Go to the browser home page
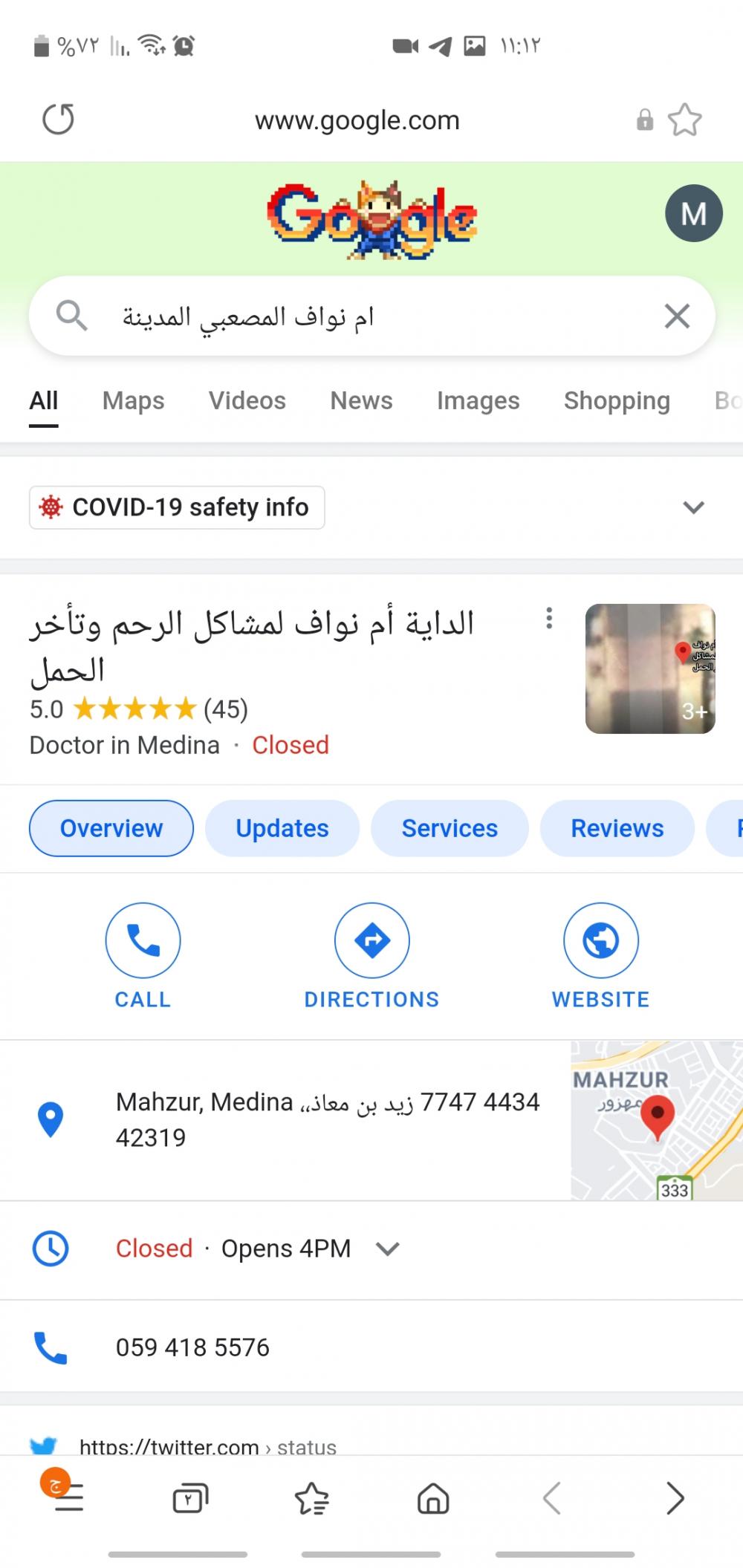 click(x=433, y=1498)
